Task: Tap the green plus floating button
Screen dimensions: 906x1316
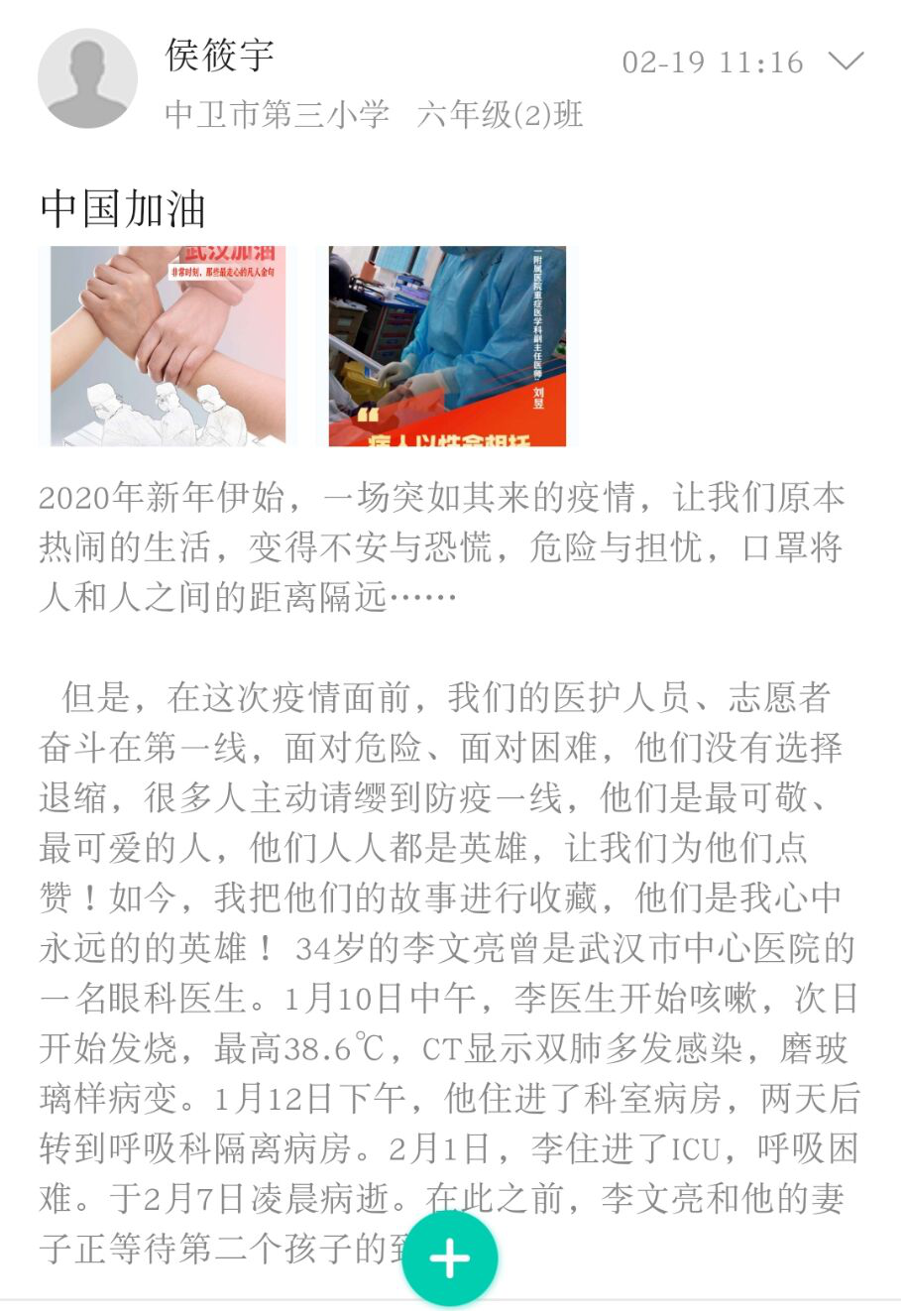Action: (449, 1258)
